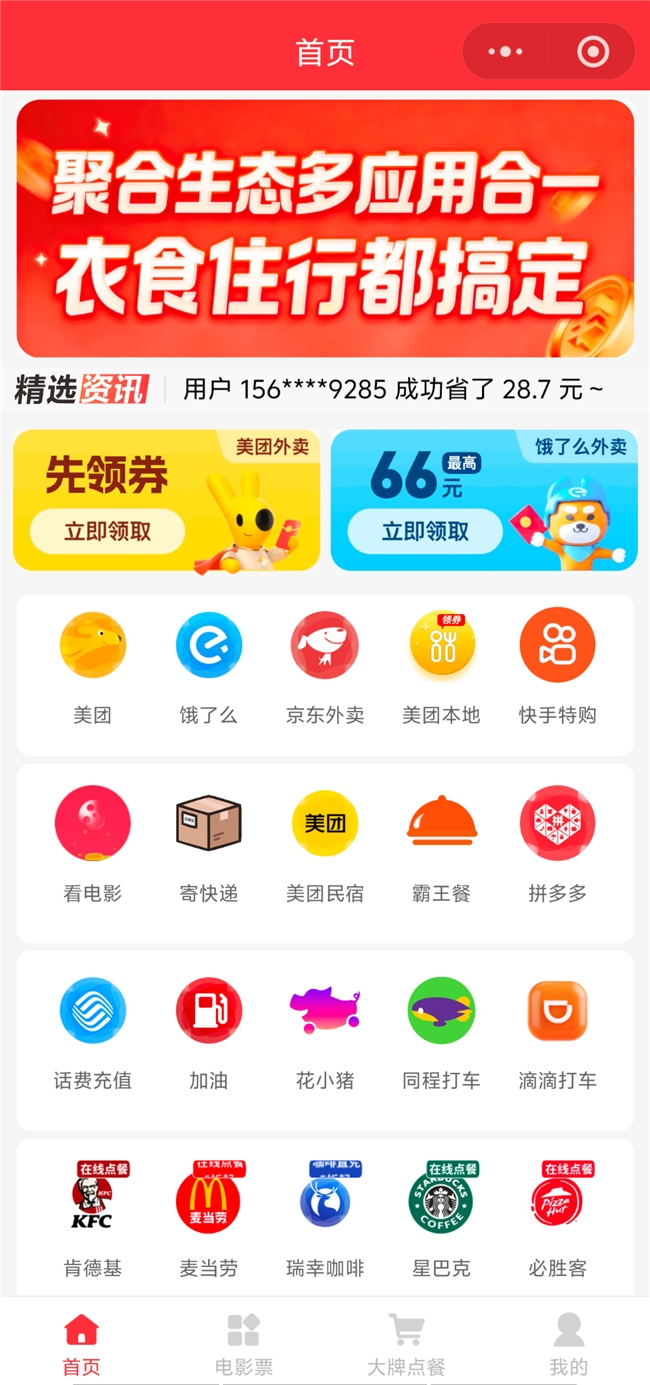Open 看电影 to book movies
Viewport: 650px width, 1385px height.
pos(92,845)
